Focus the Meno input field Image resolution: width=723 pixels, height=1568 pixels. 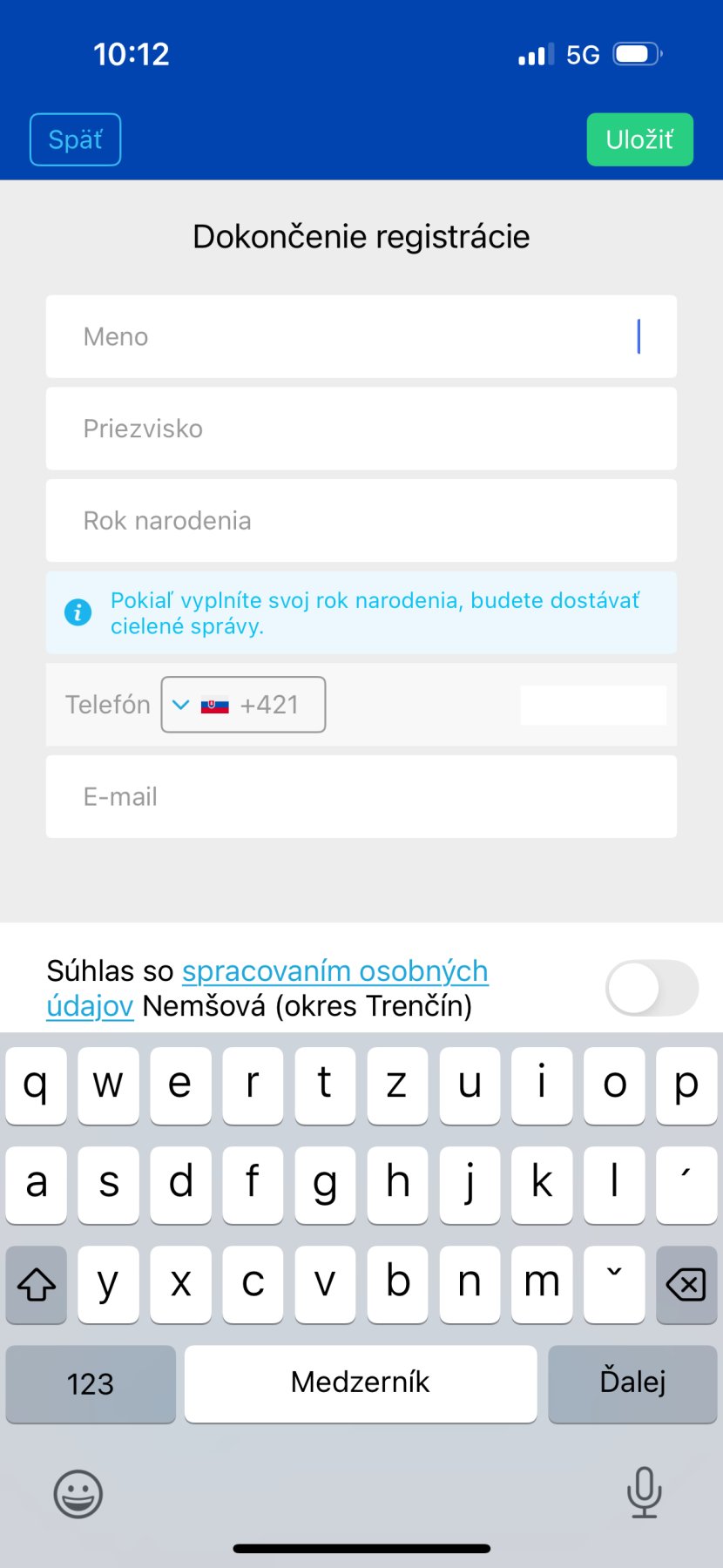[361, 337]
